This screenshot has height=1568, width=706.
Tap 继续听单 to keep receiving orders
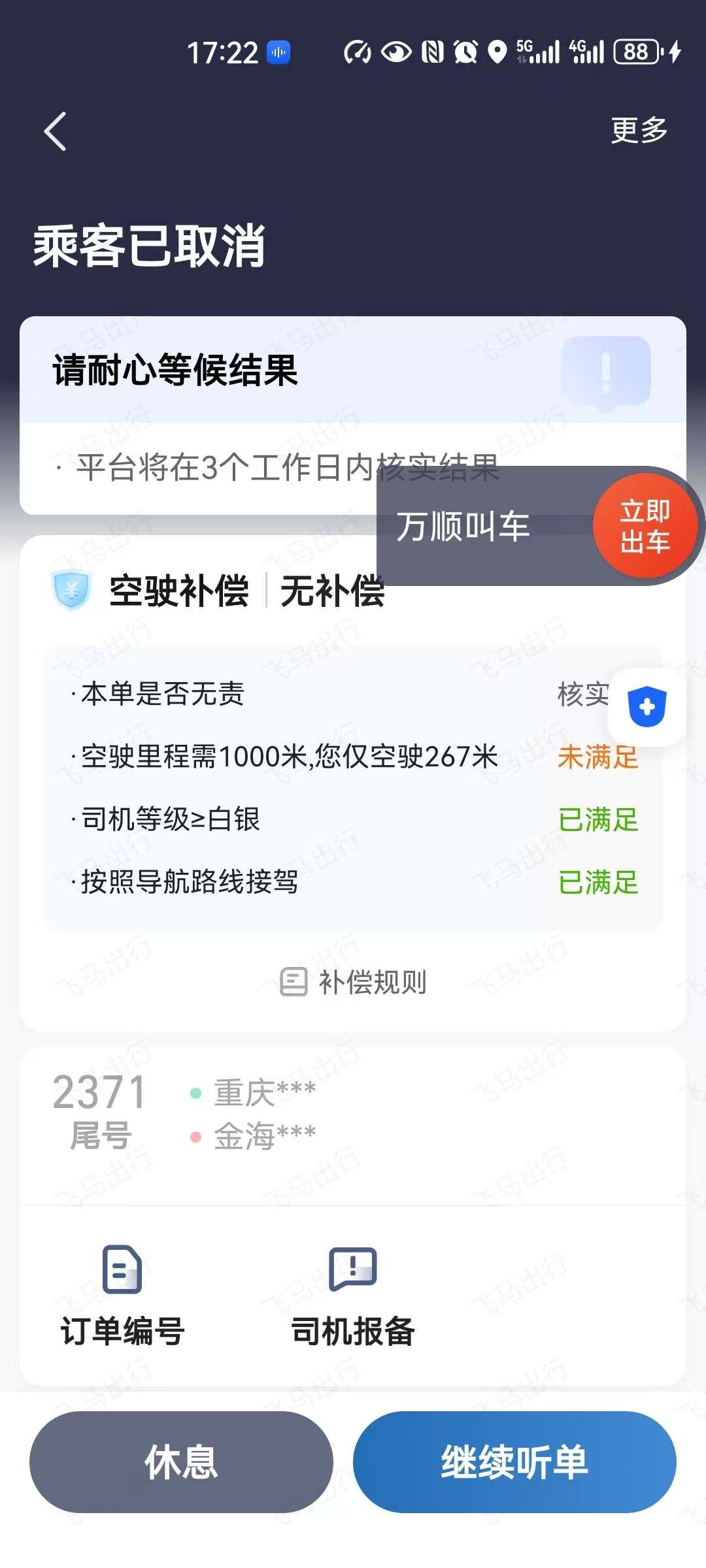click(x=514, y=1462)
